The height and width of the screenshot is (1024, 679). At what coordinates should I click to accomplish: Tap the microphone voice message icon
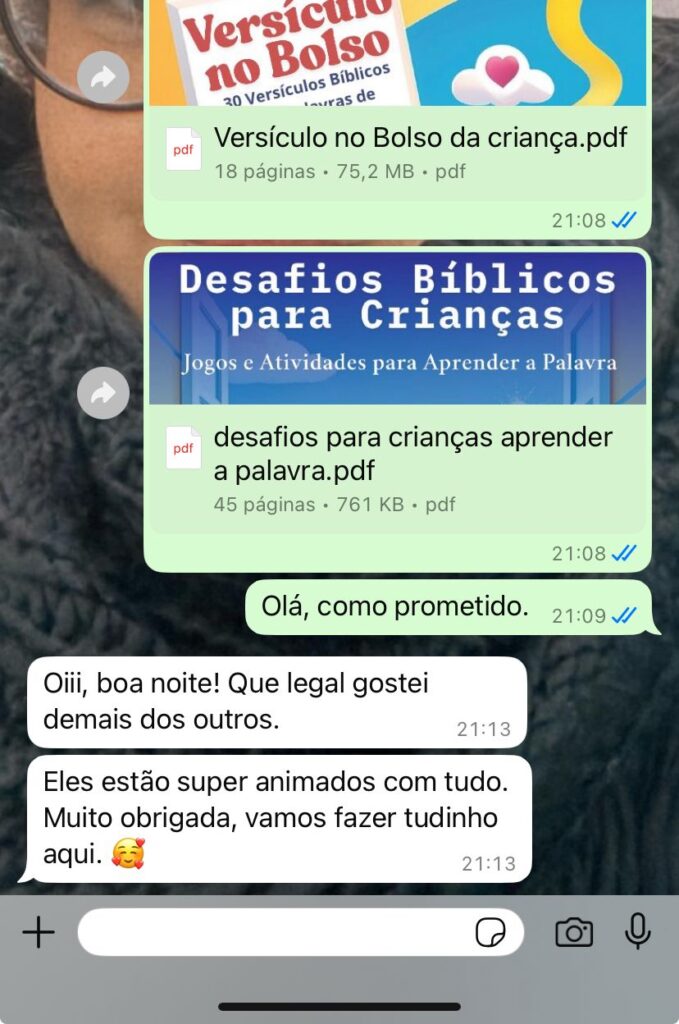click(637, 932)
